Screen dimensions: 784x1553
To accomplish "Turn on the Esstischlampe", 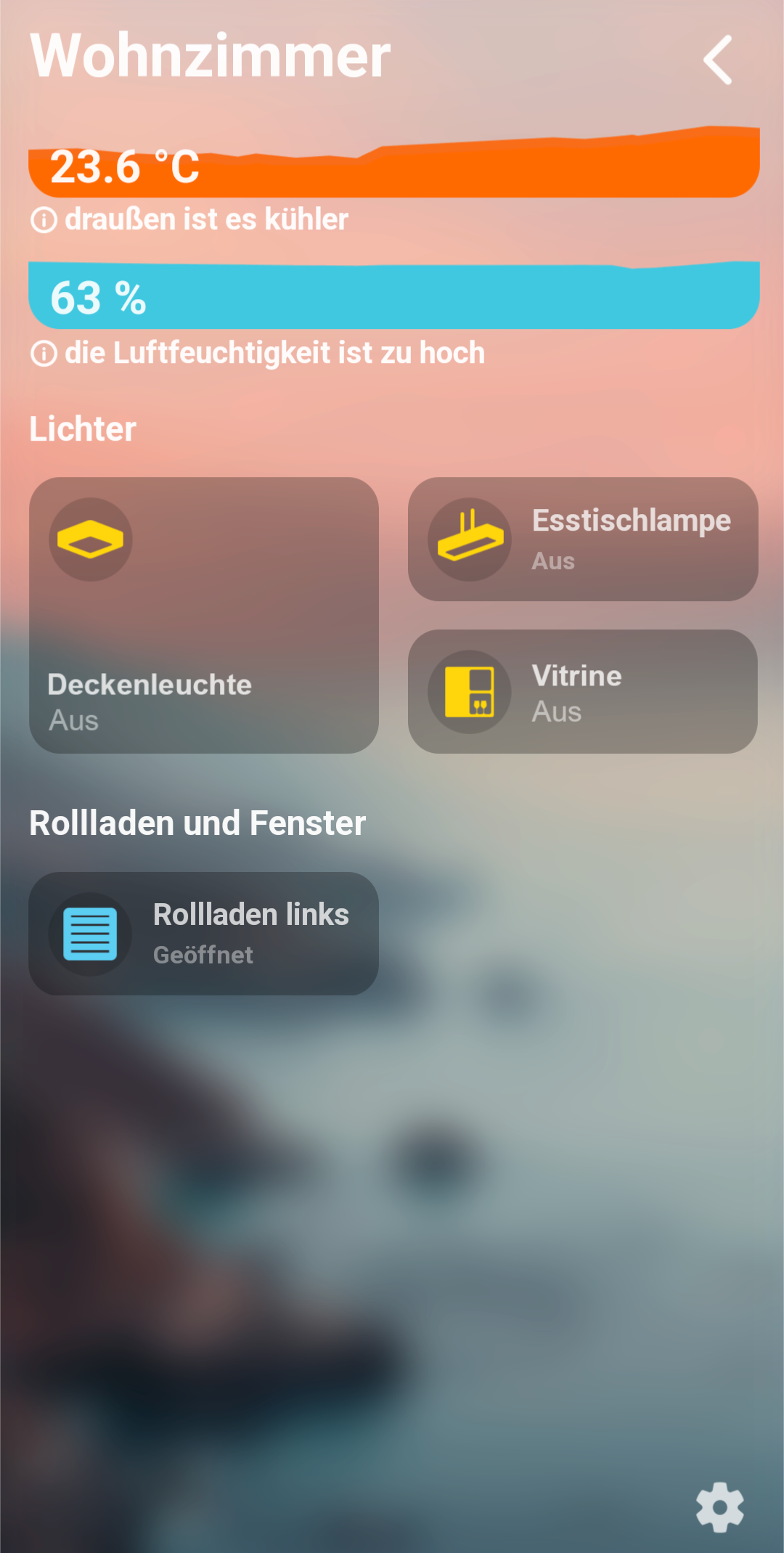I will (583, 539).
